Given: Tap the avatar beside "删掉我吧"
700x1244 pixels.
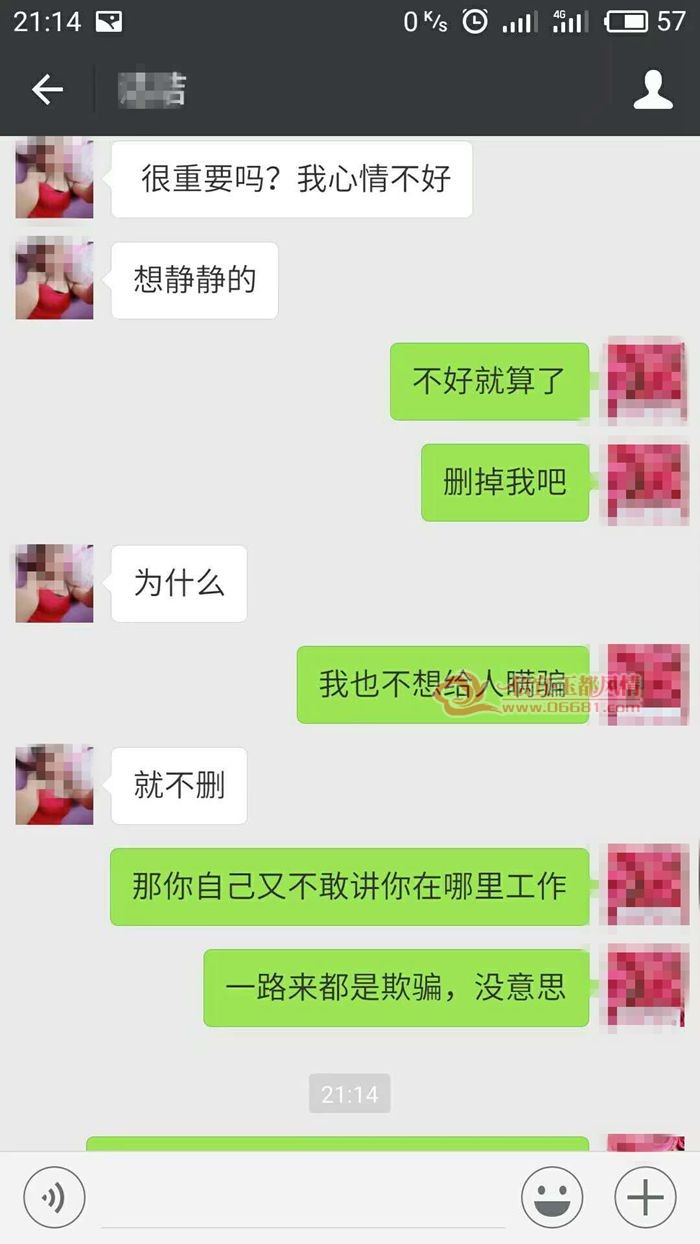Looking at the screenshot, I should [x=648, y=483].
